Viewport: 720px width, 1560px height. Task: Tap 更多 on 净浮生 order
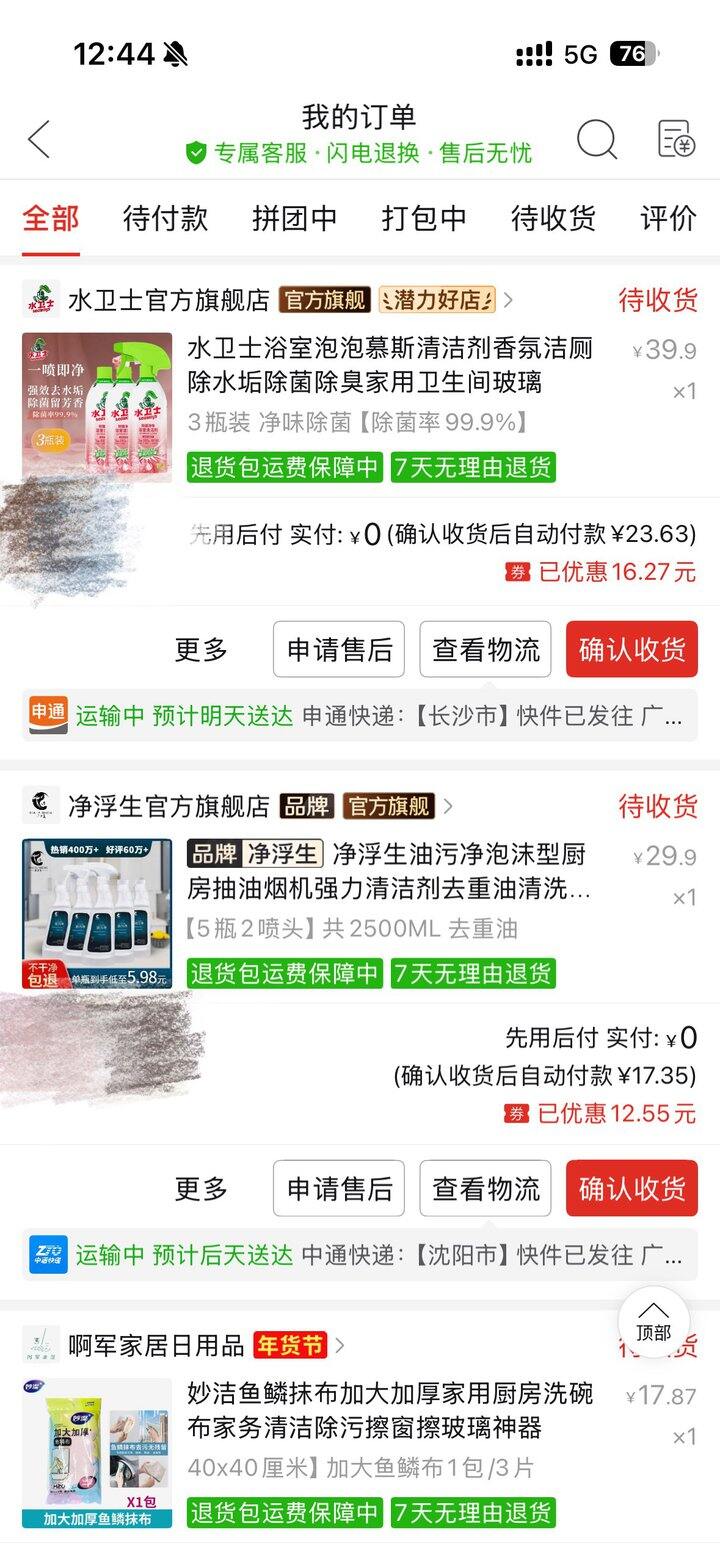pos(202,1188)
